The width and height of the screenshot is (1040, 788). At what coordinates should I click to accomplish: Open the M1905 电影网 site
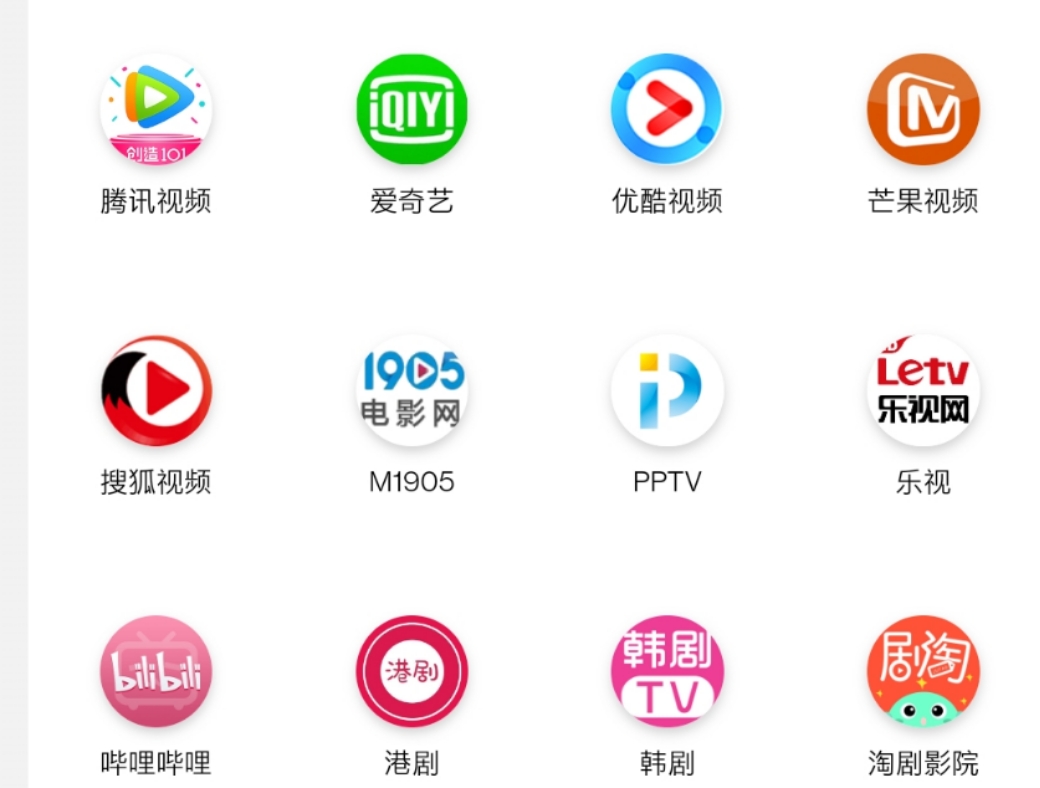pos(412,391)
